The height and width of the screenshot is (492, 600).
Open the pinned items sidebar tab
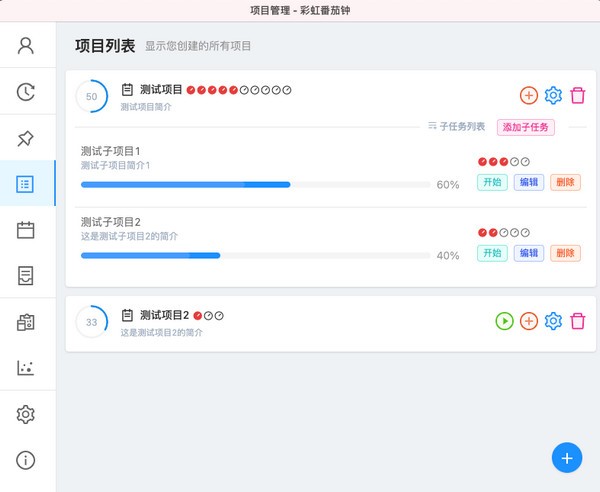[x=26, y=138]
